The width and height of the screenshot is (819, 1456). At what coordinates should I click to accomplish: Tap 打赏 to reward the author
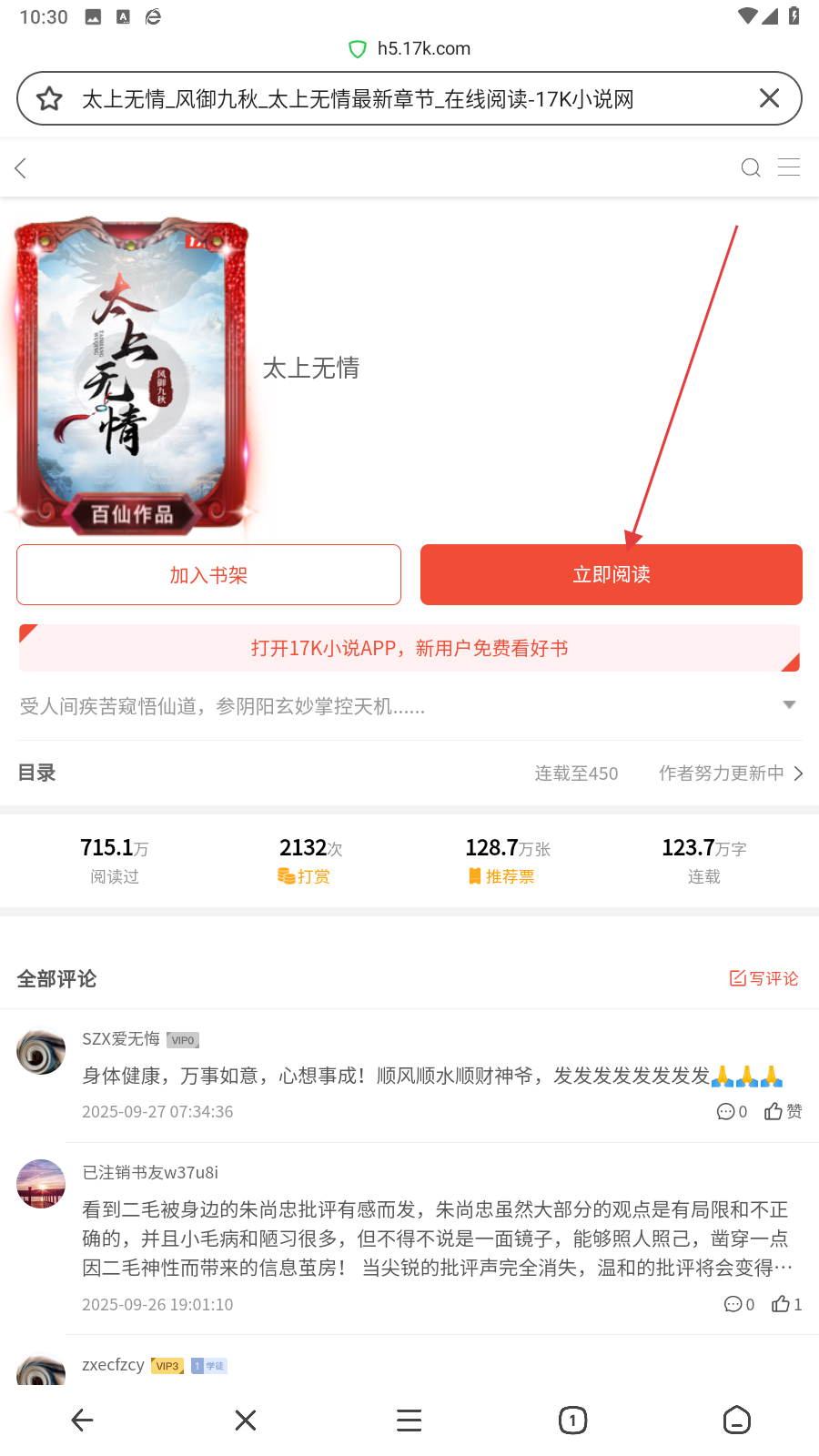(304, 876)
